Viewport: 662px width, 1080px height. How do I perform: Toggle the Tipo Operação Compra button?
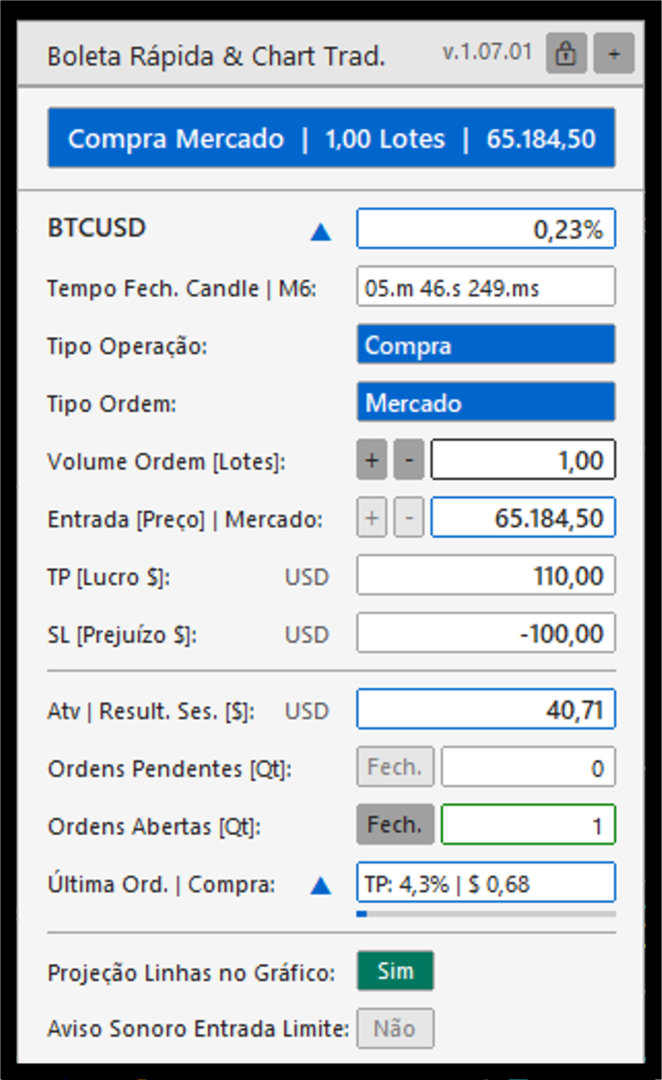(486, 344)
